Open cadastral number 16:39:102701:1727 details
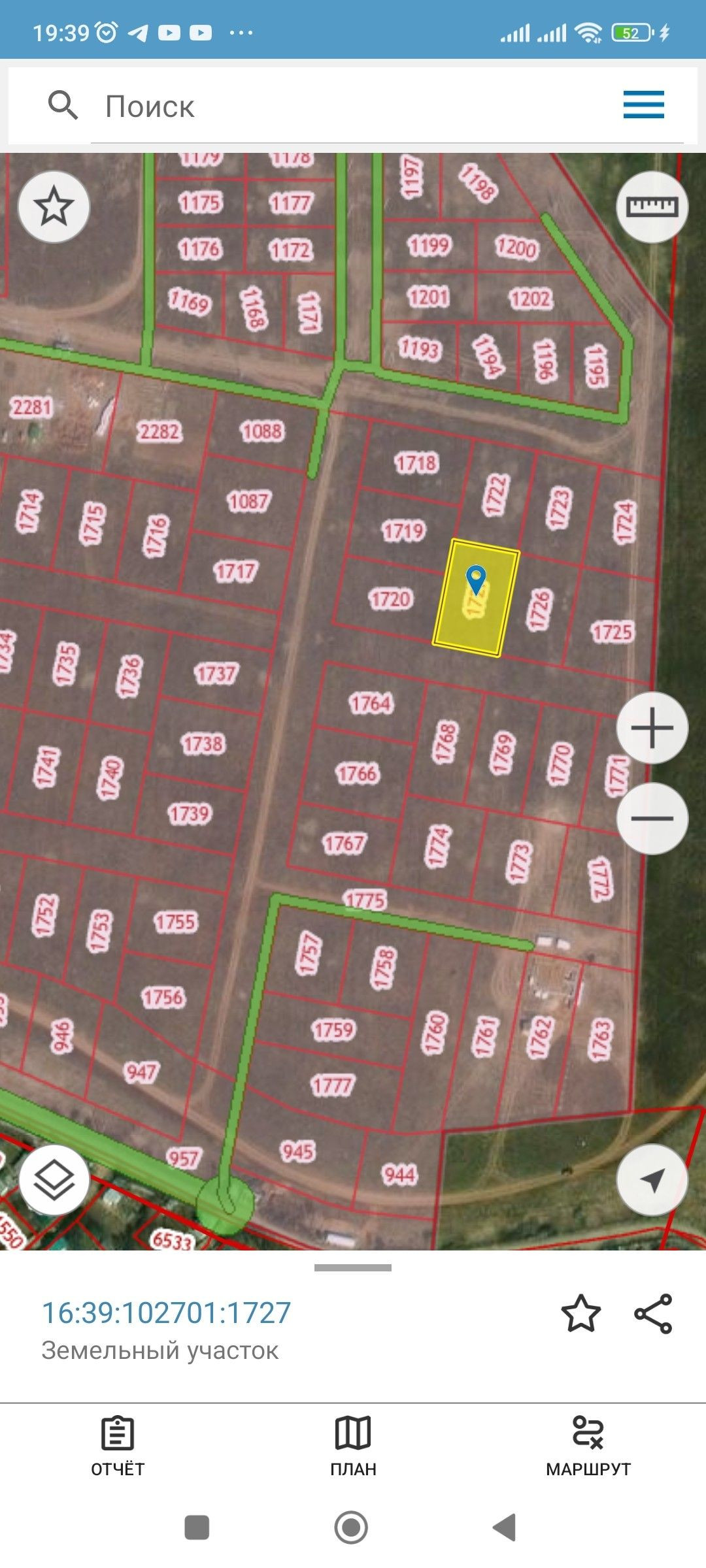Screen dimensions: 706x1568 coord(166,1313)
